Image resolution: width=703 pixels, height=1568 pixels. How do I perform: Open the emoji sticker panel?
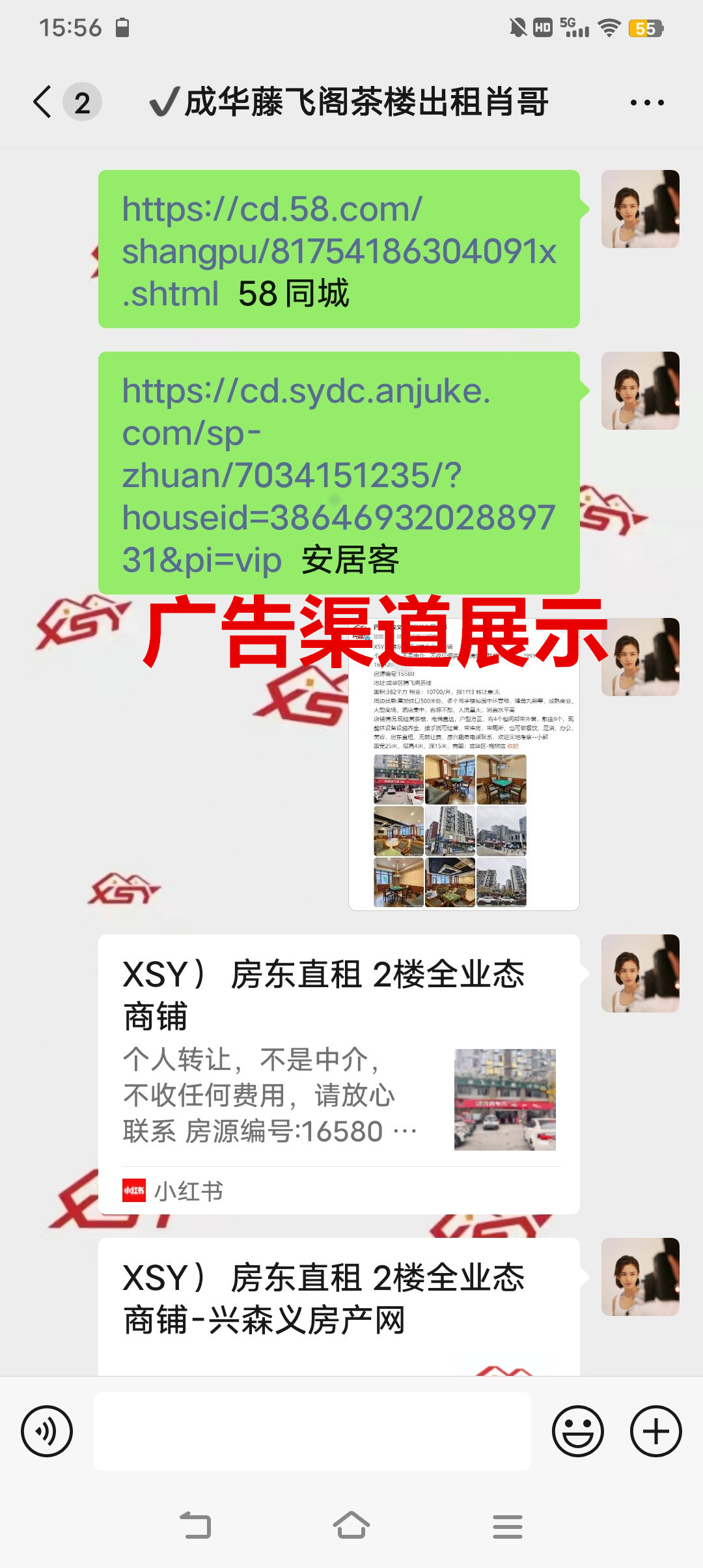[x=577, y=1431]
